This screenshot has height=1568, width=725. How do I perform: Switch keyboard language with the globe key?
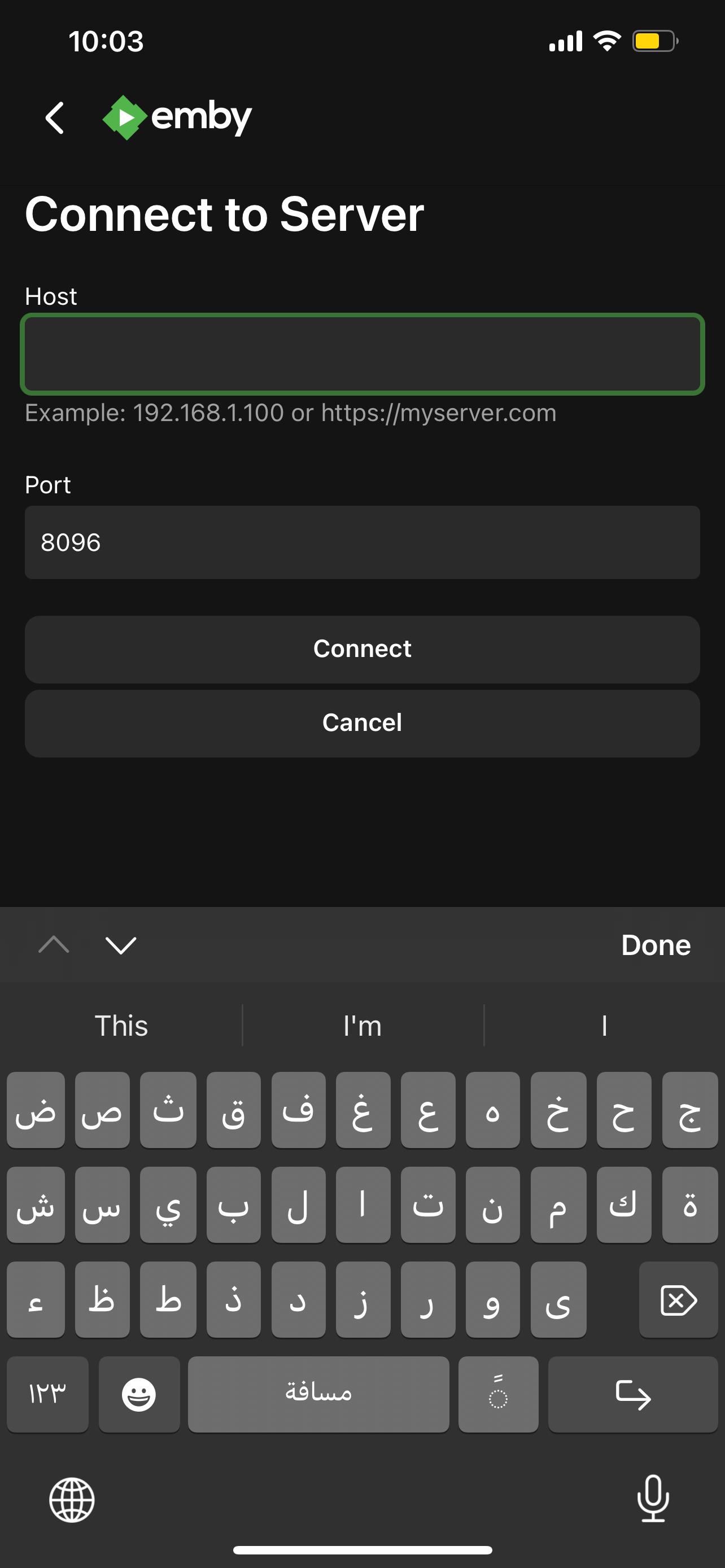(72, 1500)
